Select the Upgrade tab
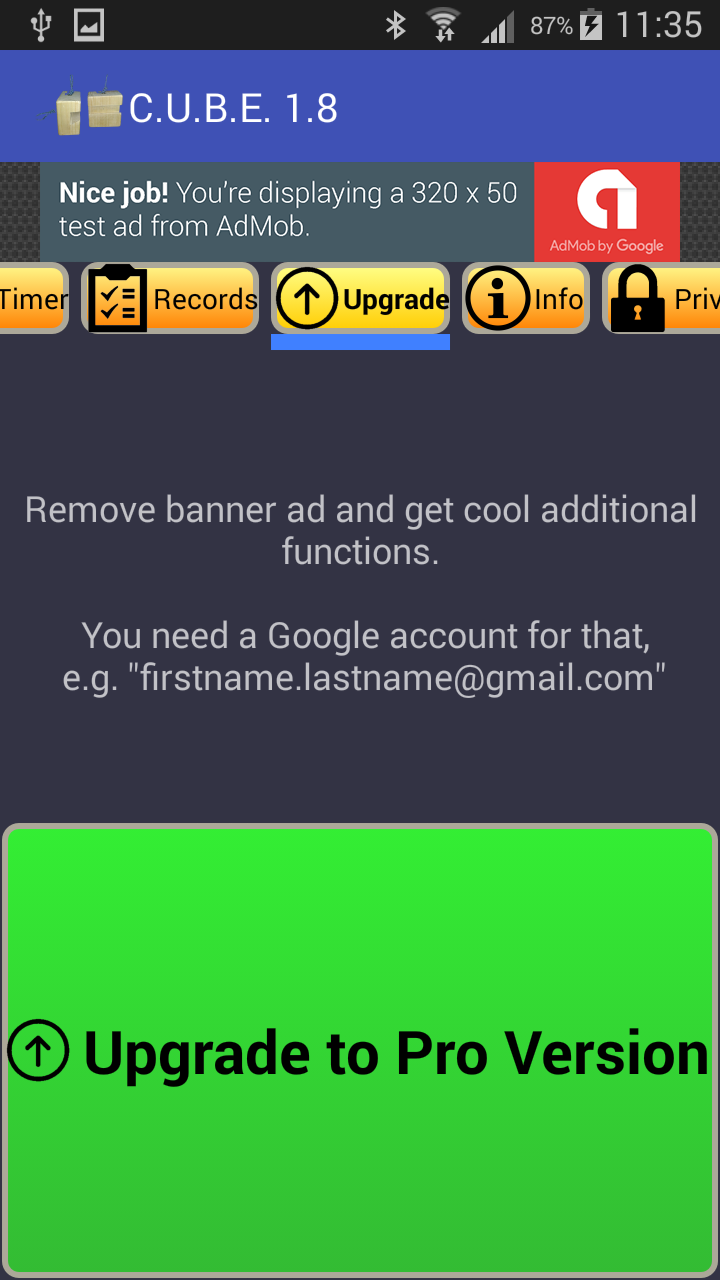720x1280 pixels. (360, 298)
